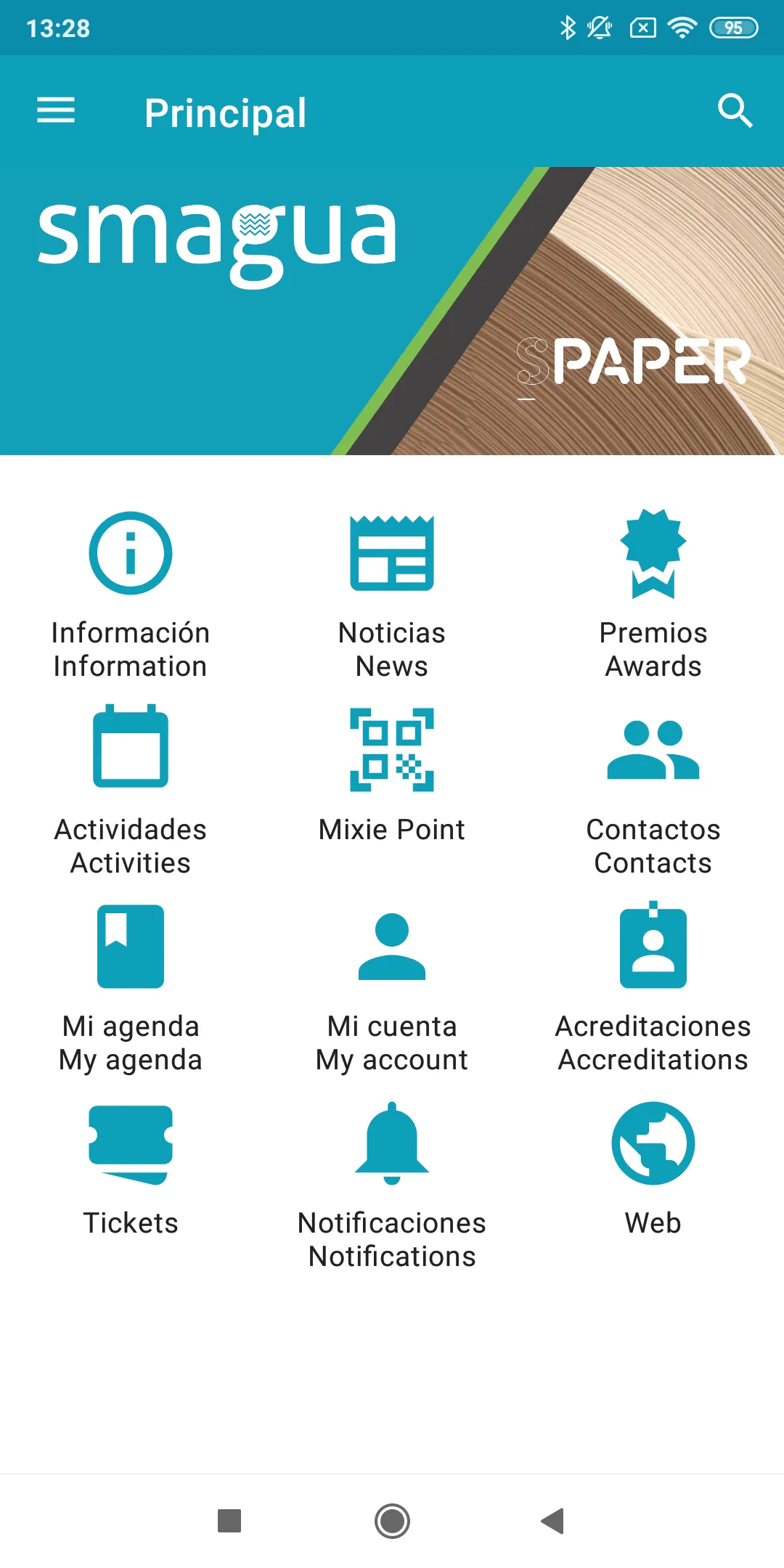Tap the system back button

pyautogui.click(x=553, y=1521)
